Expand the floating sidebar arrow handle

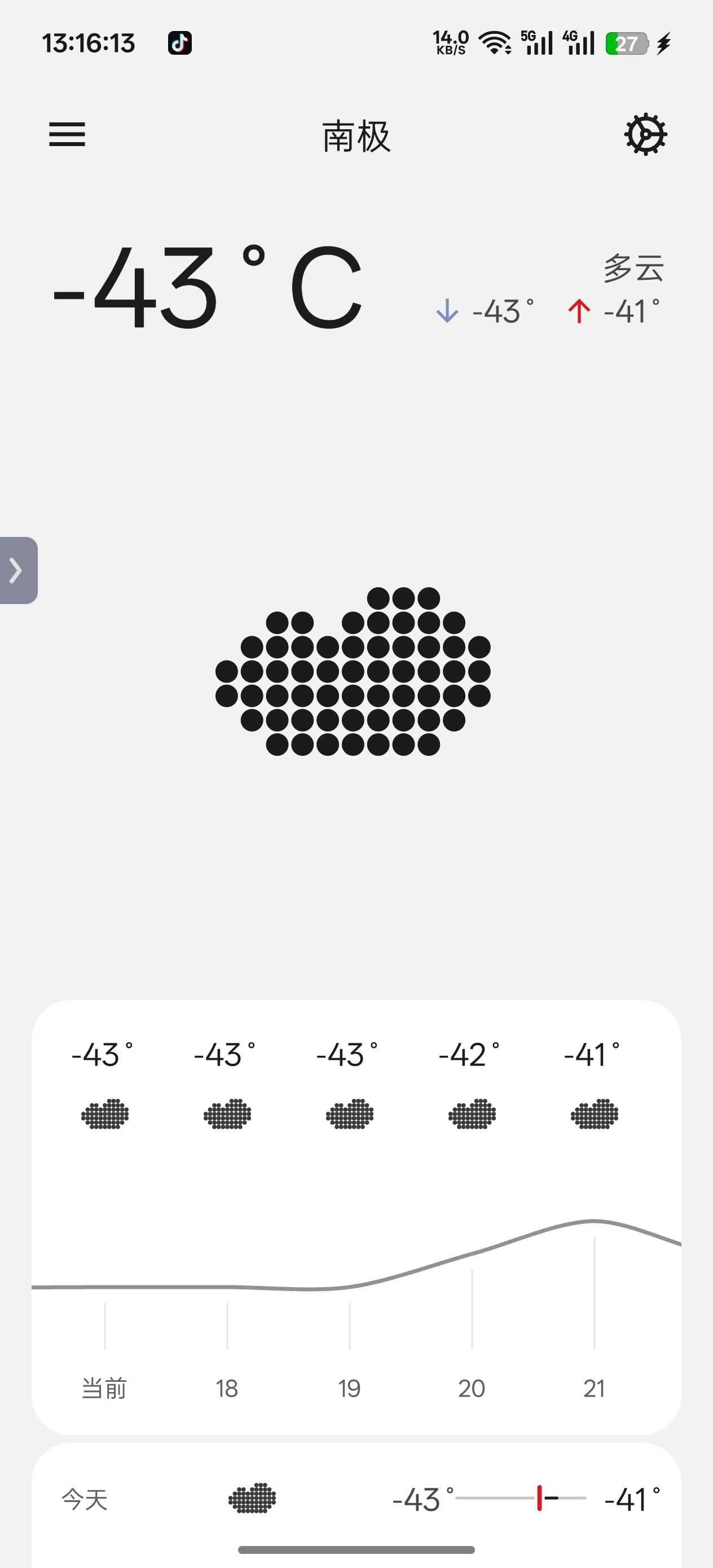click(x=17, y=570)
